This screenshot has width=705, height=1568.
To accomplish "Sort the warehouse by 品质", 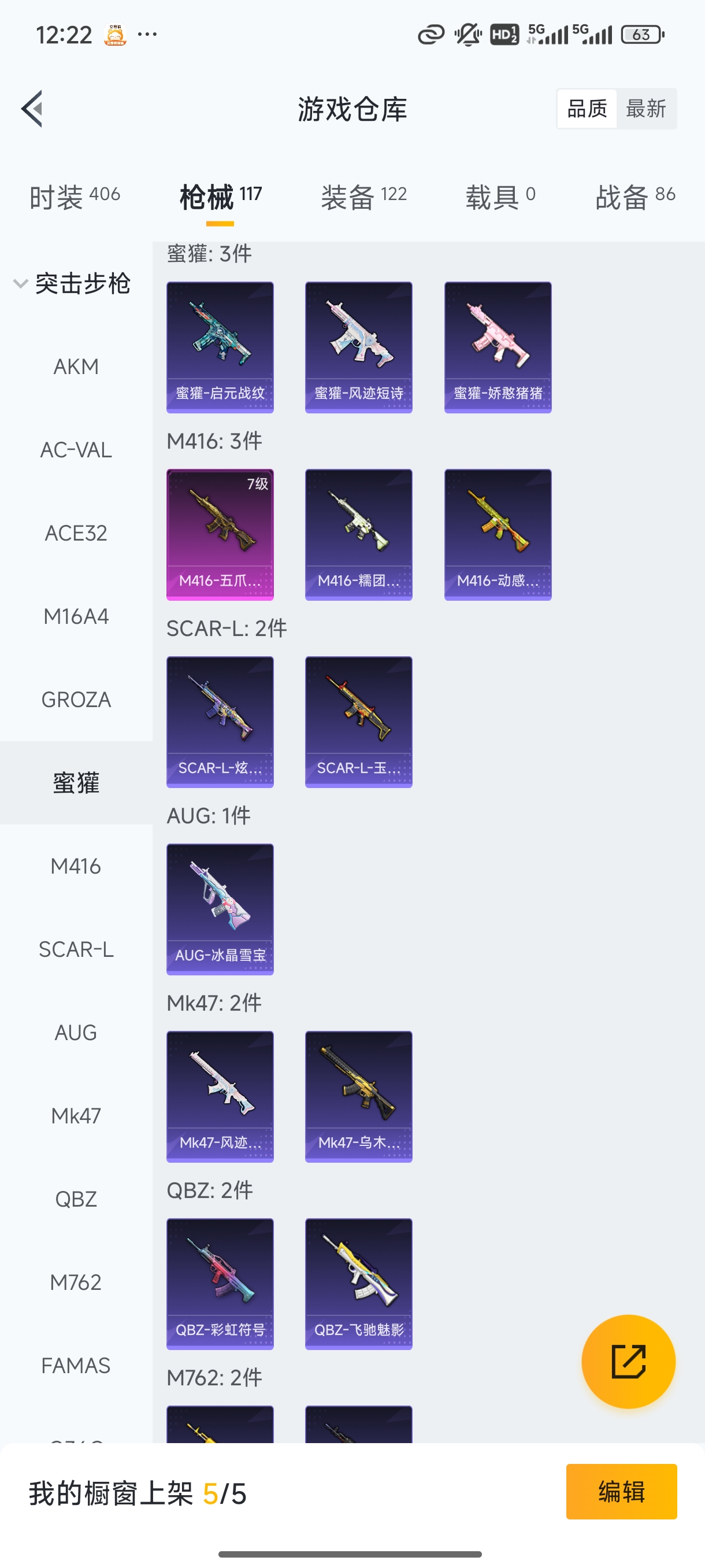I will pyautogui.click(x=587, y=108).
